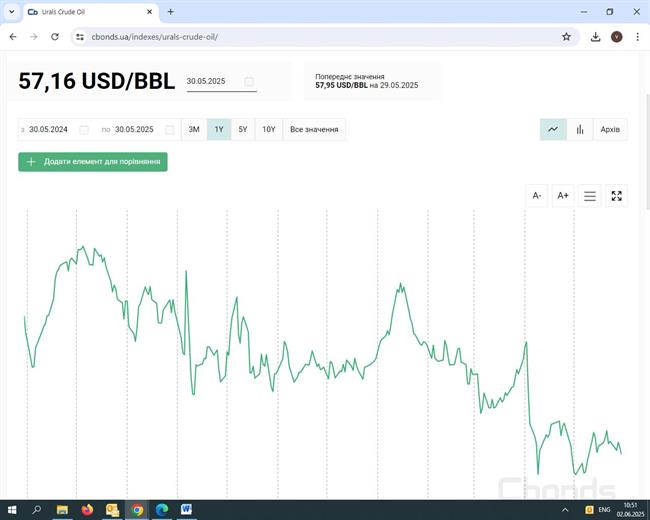The width and height of the screenshot is (650, 520).
Task: Reload the page in the browser
Action: click(x=55, y=37)
